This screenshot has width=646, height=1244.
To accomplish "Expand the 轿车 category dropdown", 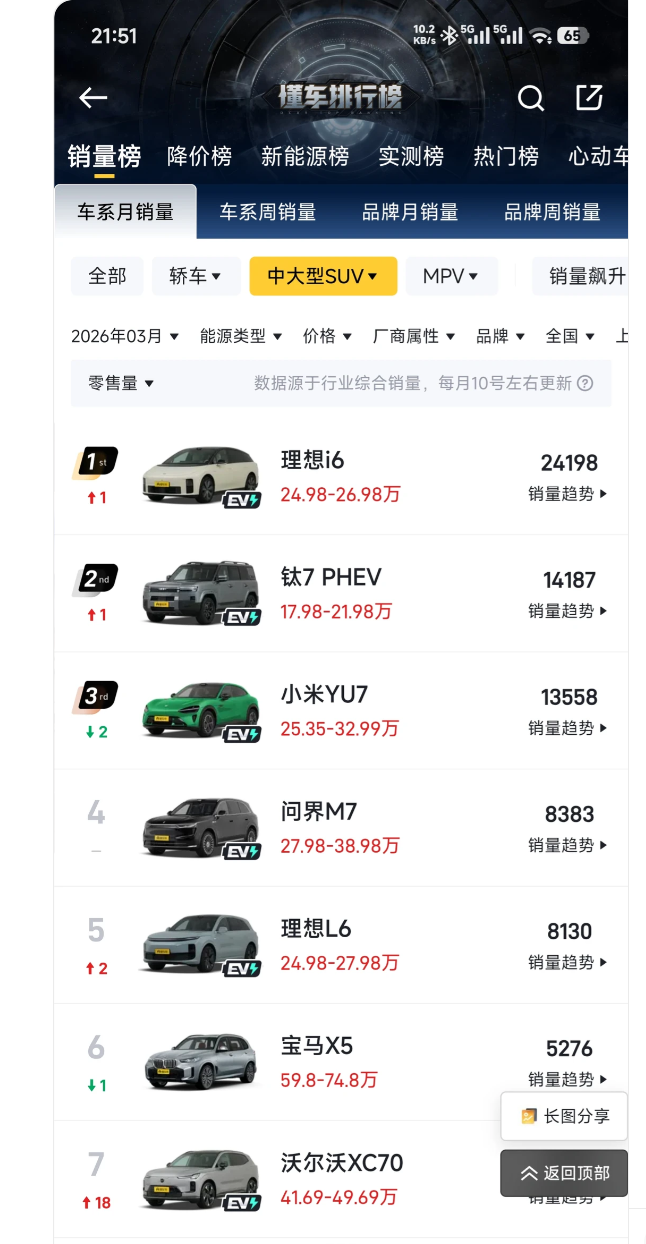I will coord(196,276).
